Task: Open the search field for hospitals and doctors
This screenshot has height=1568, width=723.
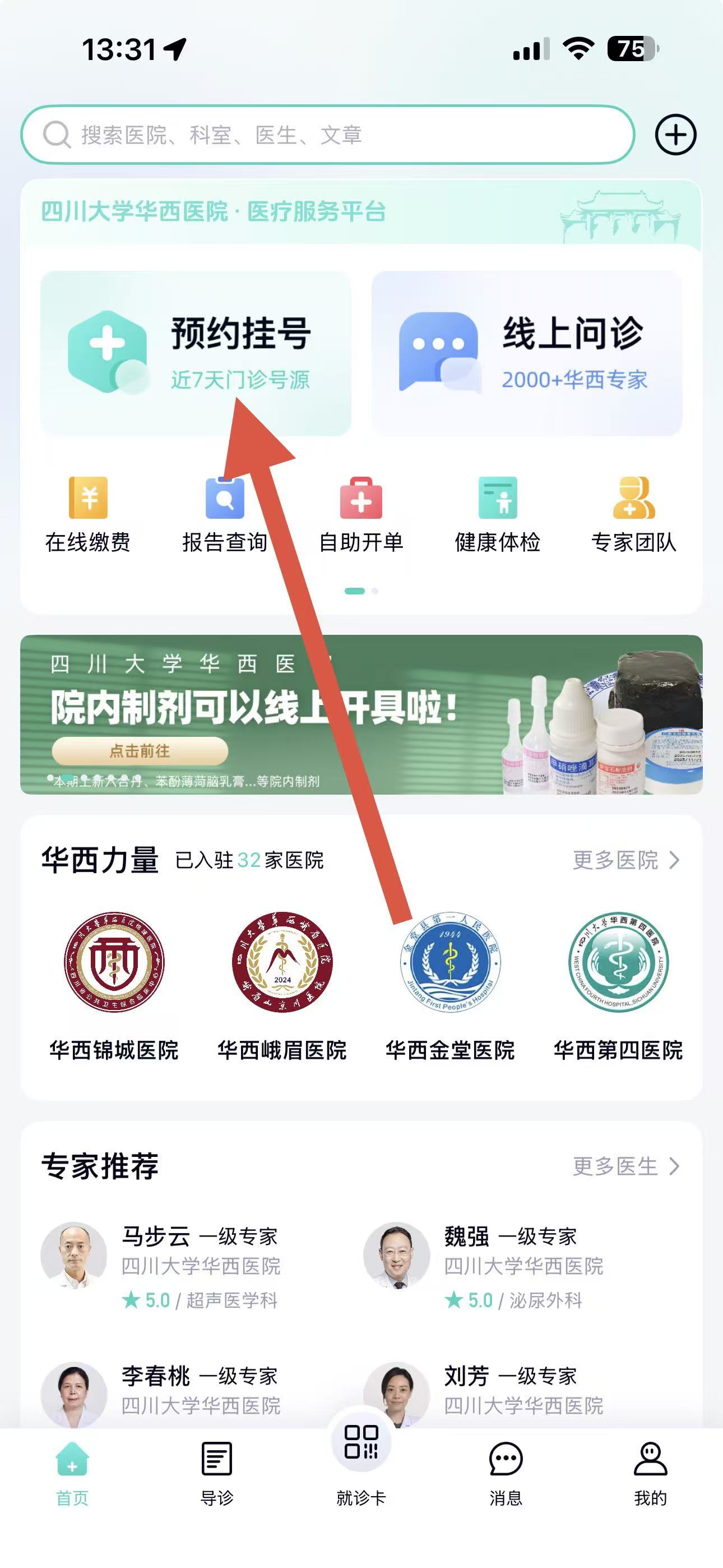Action: [328, 135]
